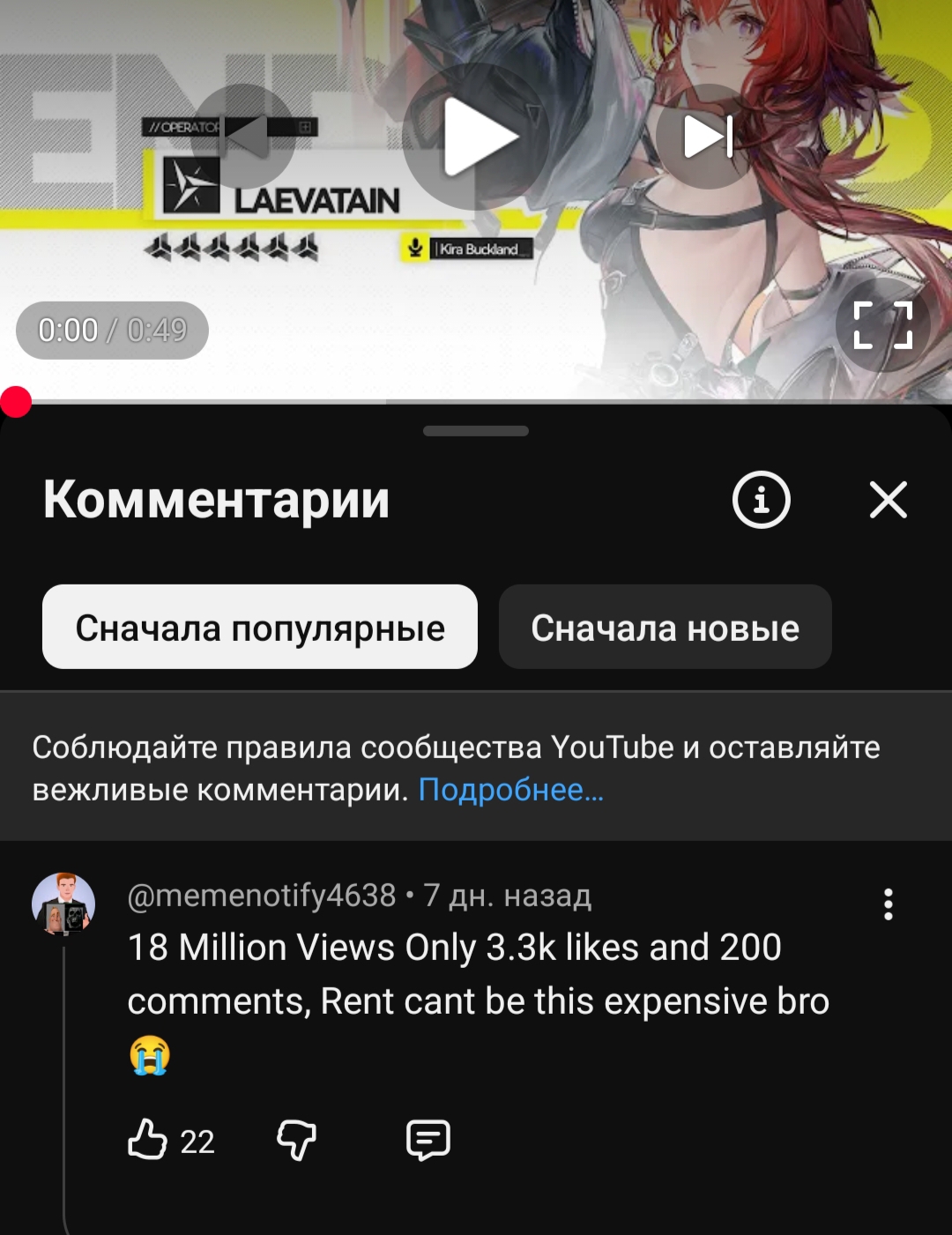The height and width of the screenshot is (1235, 952).
Task: Play the video
Action: [476, 137]
